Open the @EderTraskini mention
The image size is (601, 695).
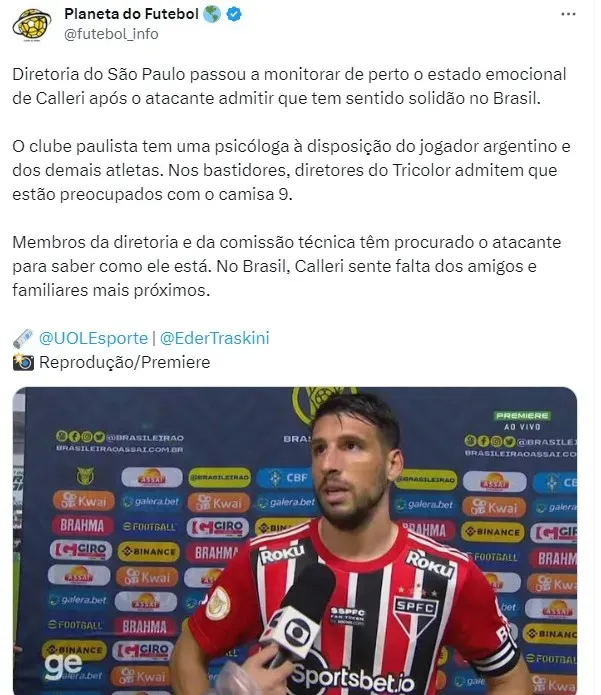pos(214,338)
